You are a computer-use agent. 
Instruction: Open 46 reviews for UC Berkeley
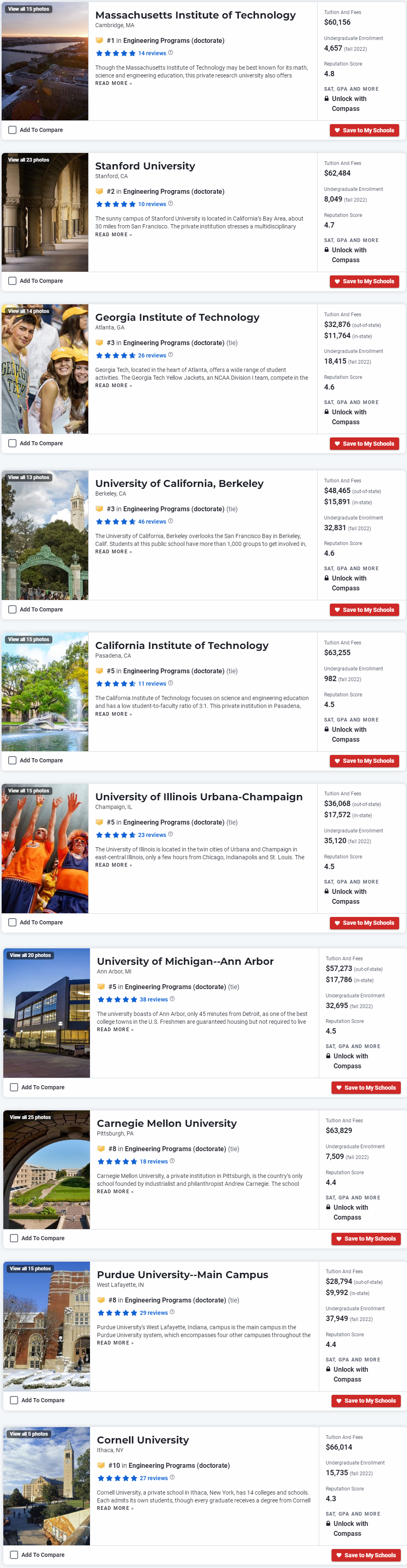pyautogui.click(x=151, y=522)
